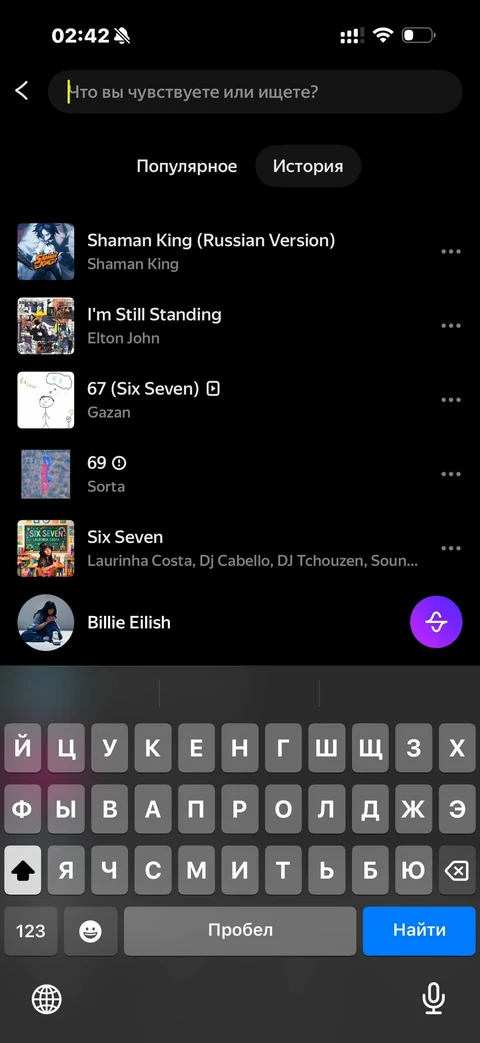Viewport: 480px width, 1043px height.
Task: Focus the "Что вы чувствуете или ищете?" search field
Action: [255, 92]
